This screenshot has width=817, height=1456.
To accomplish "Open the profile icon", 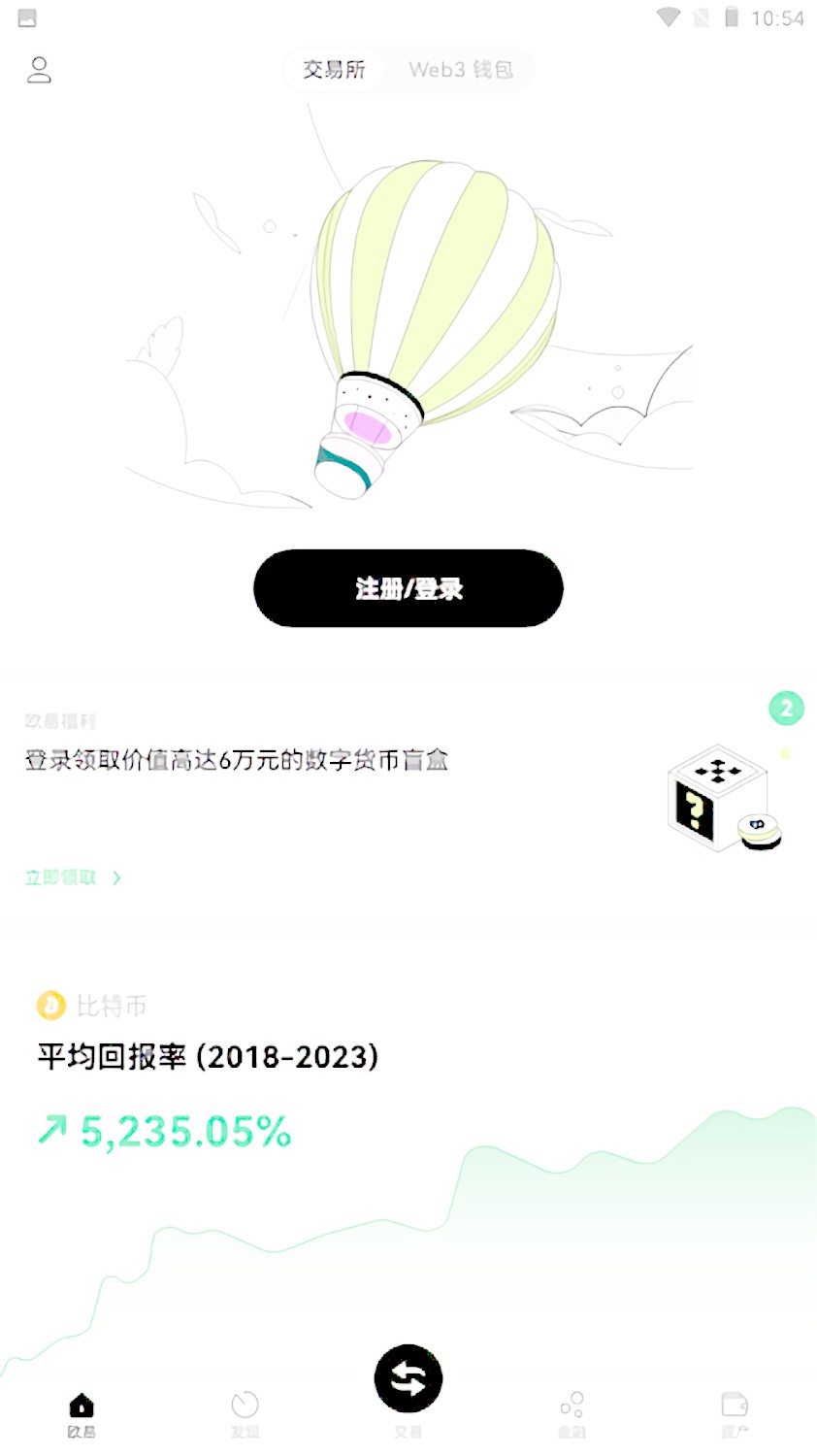I will [39, 70].
